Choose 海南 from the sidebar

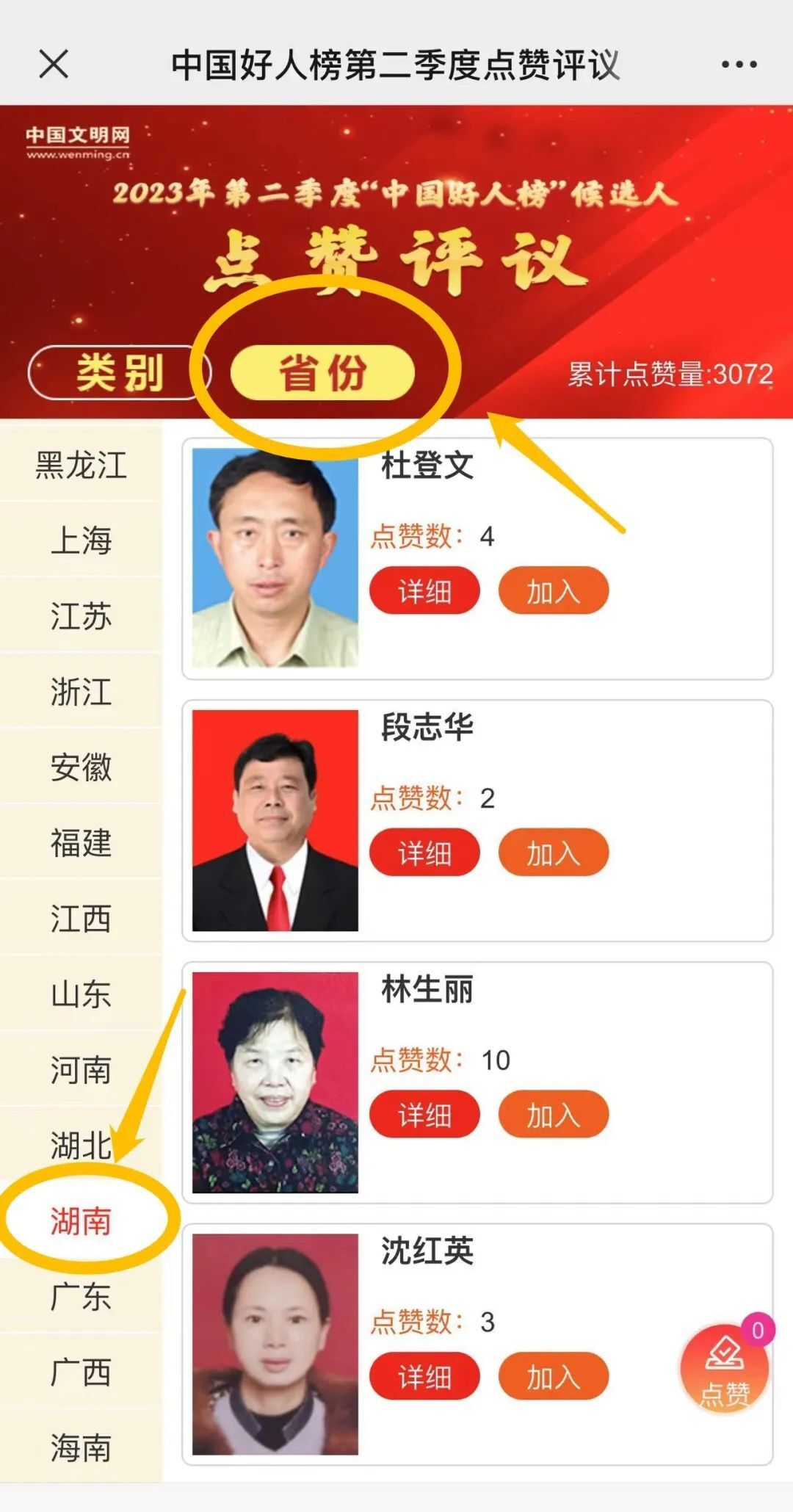coord(81,1447)
